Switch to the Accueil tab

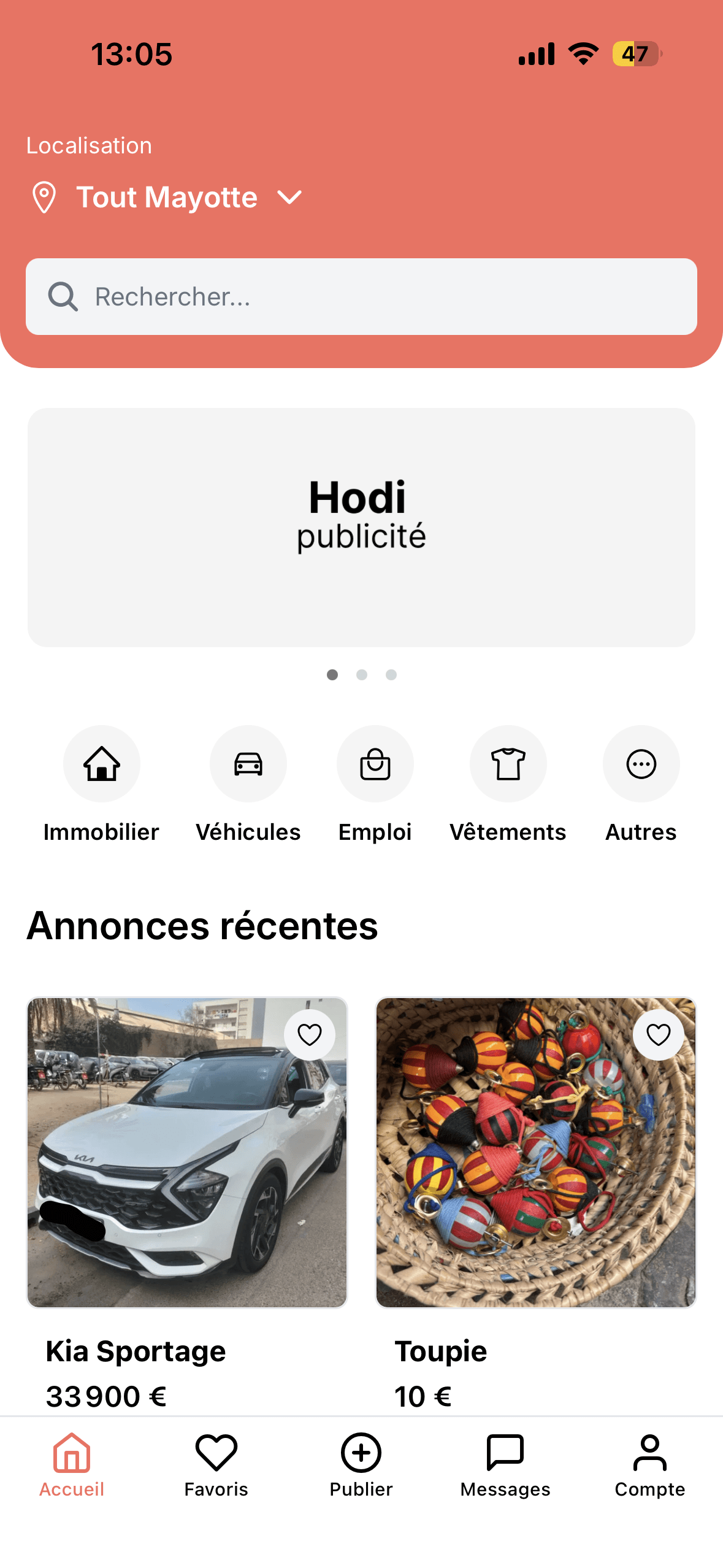pos(72,1465)
